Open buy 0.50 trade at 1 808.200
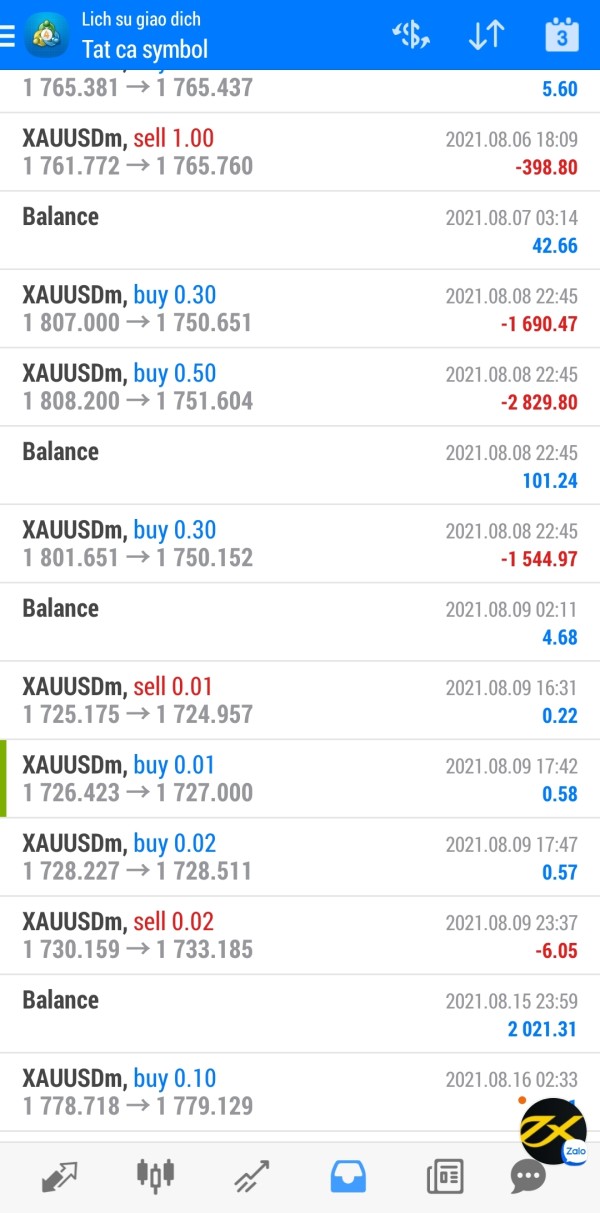 (300, 387)
